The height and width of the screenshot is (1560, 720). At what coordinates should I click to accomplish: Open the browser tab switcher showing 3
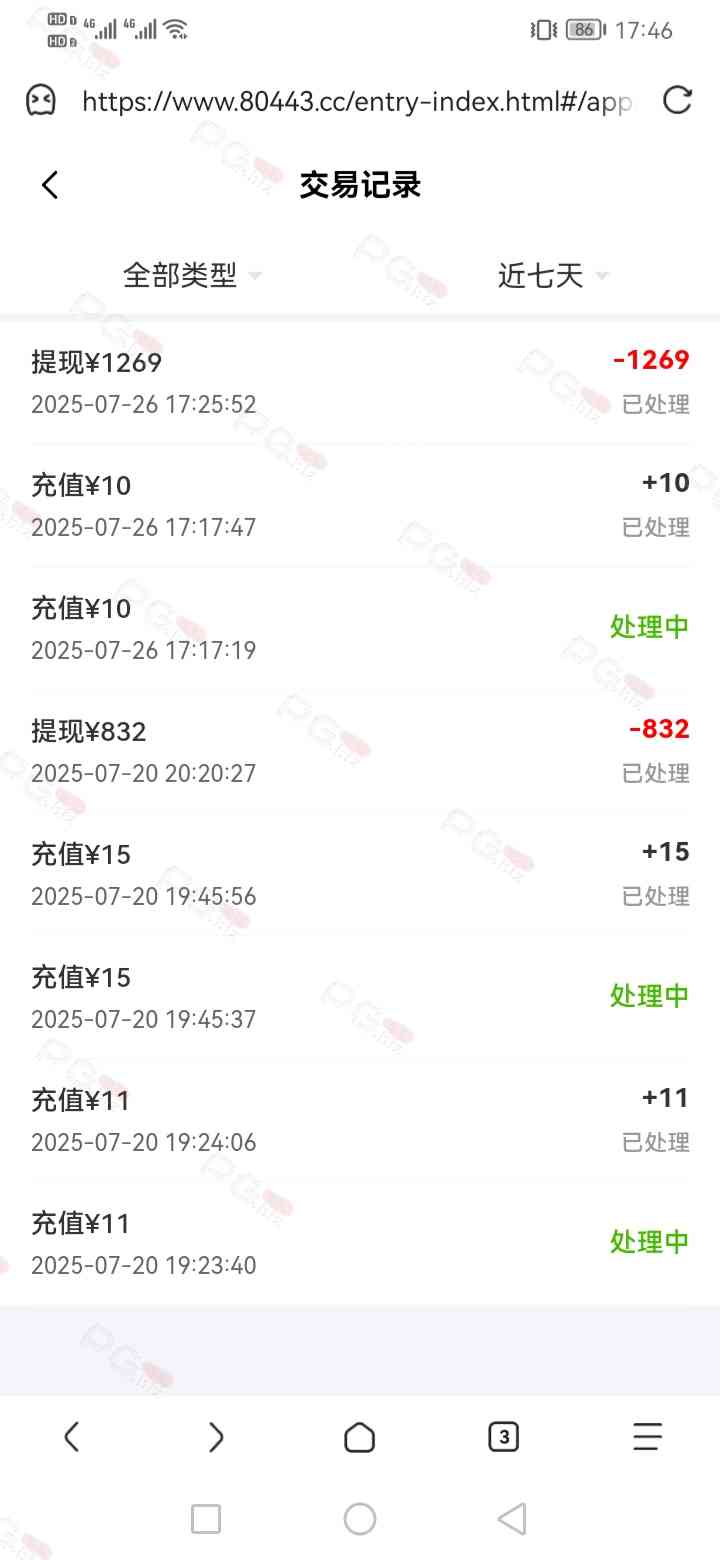point(503,1438)
